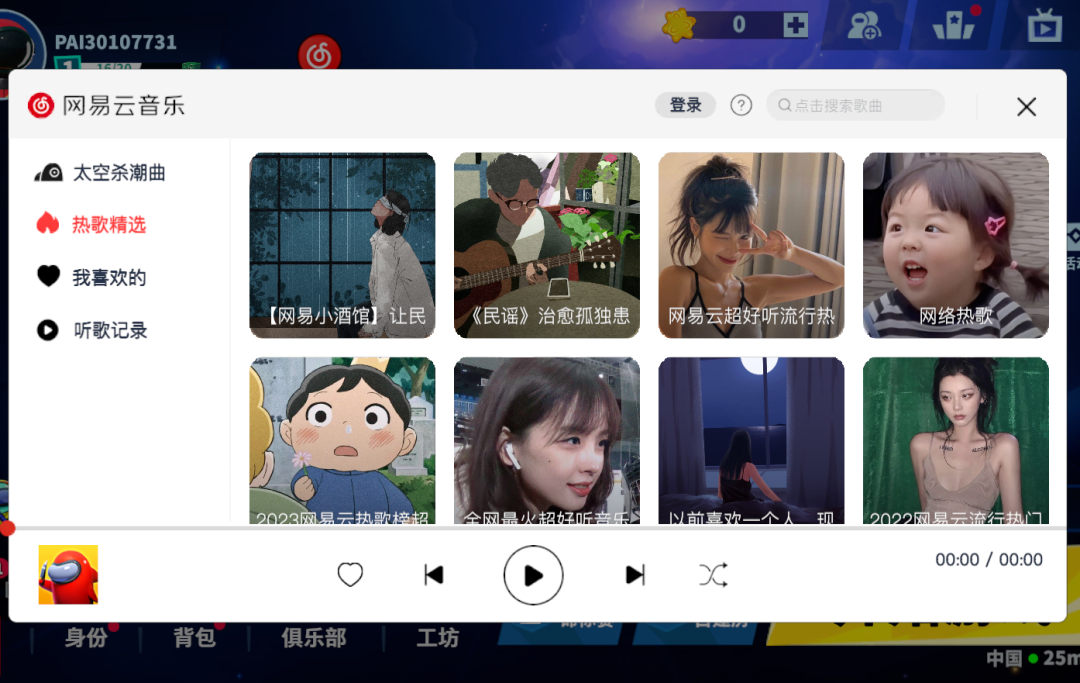Toggle shuffle play mode
Image resolution: width=1080 pixels, height=683 pixels.
point(713,575)
